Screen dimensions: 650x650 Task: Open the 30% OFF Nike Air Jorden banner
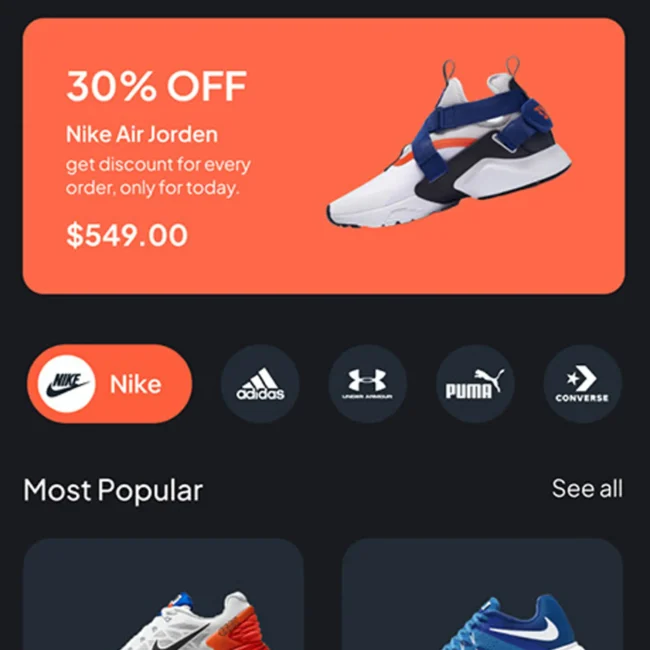click(323, 156)
